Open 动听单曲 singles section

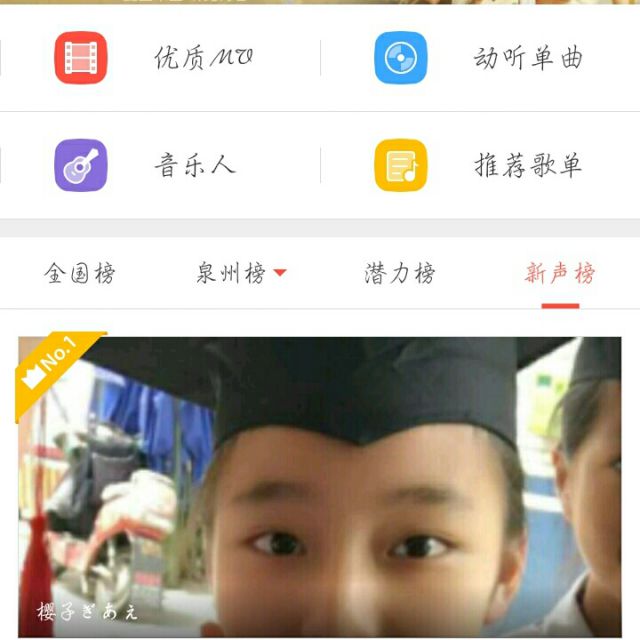coord(480,58)
